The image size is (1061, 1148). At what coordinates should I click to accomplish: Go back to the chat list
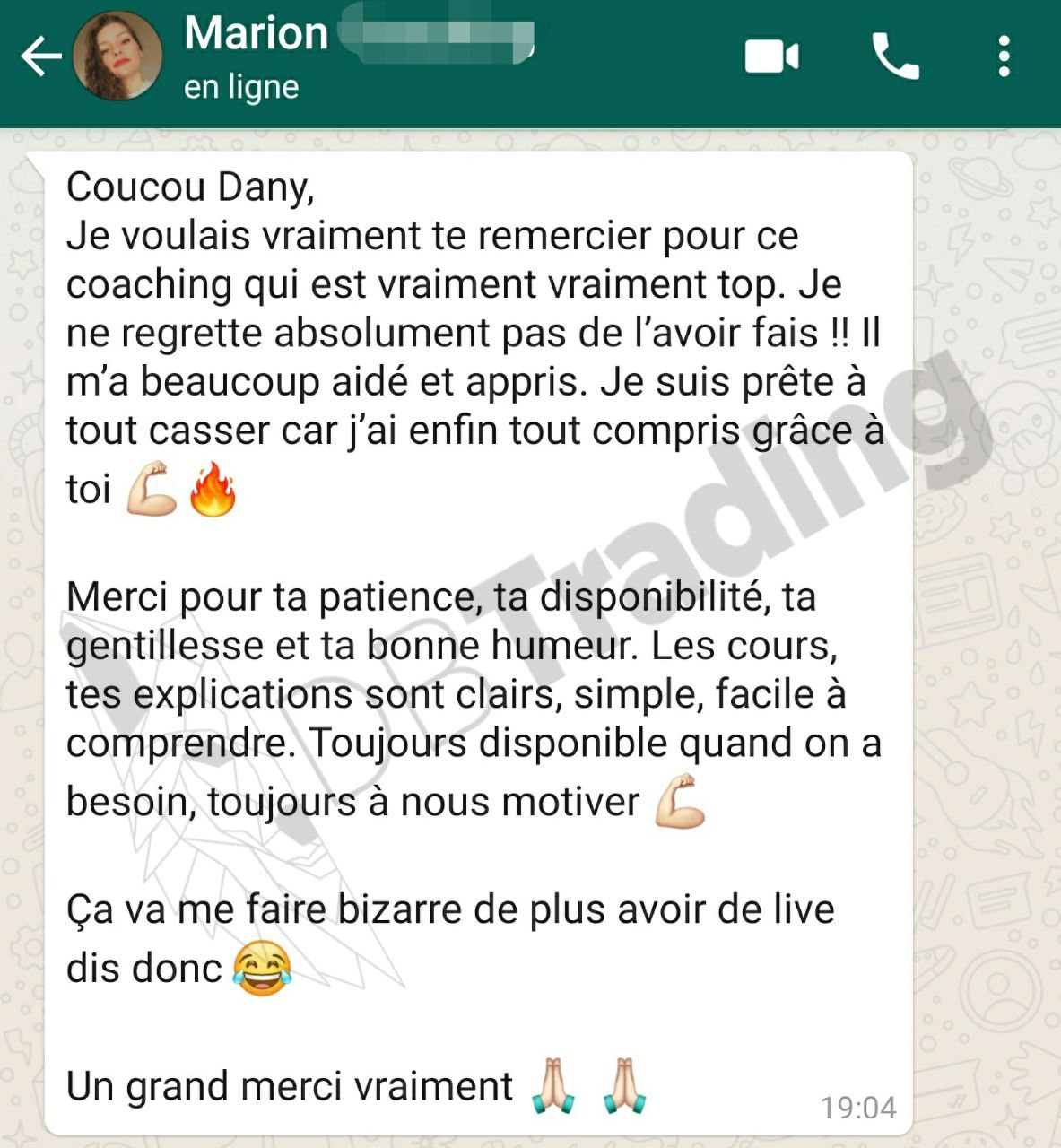click(x=40, y=57)
